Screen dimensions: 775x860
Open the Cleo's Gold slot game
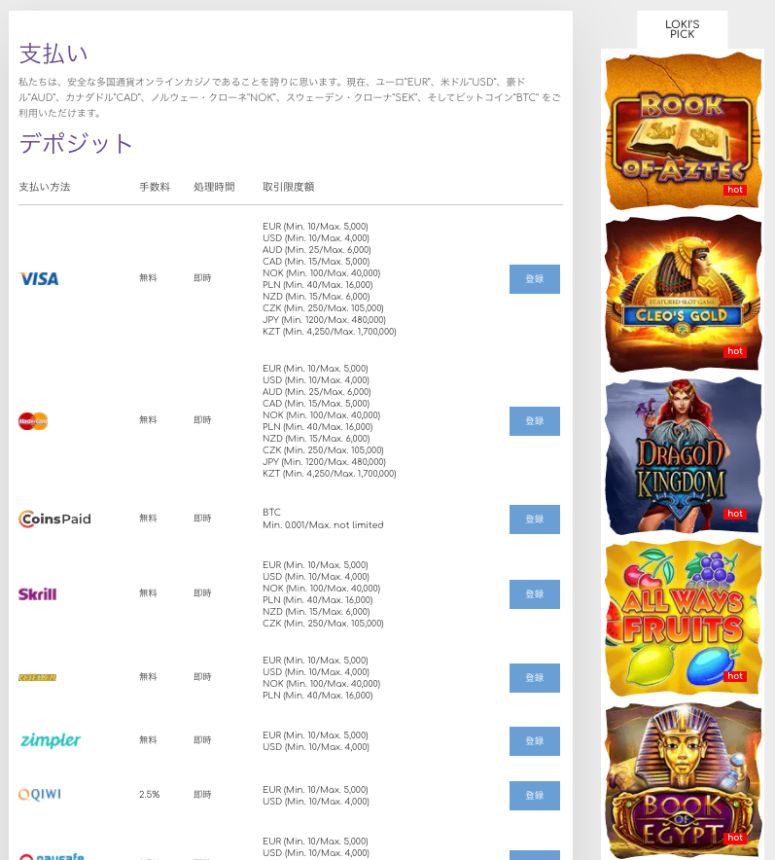(x=683, y=293)
